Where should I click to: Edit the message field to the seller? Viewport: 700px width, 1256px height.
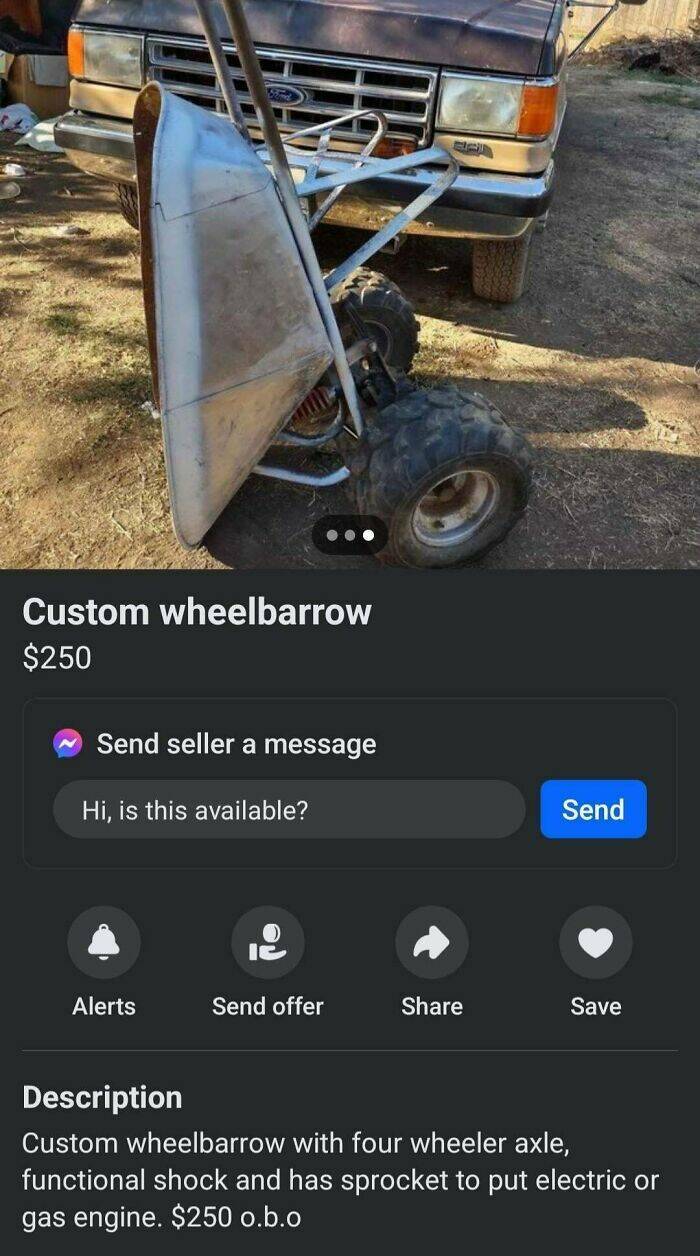[x=288, y=809]
